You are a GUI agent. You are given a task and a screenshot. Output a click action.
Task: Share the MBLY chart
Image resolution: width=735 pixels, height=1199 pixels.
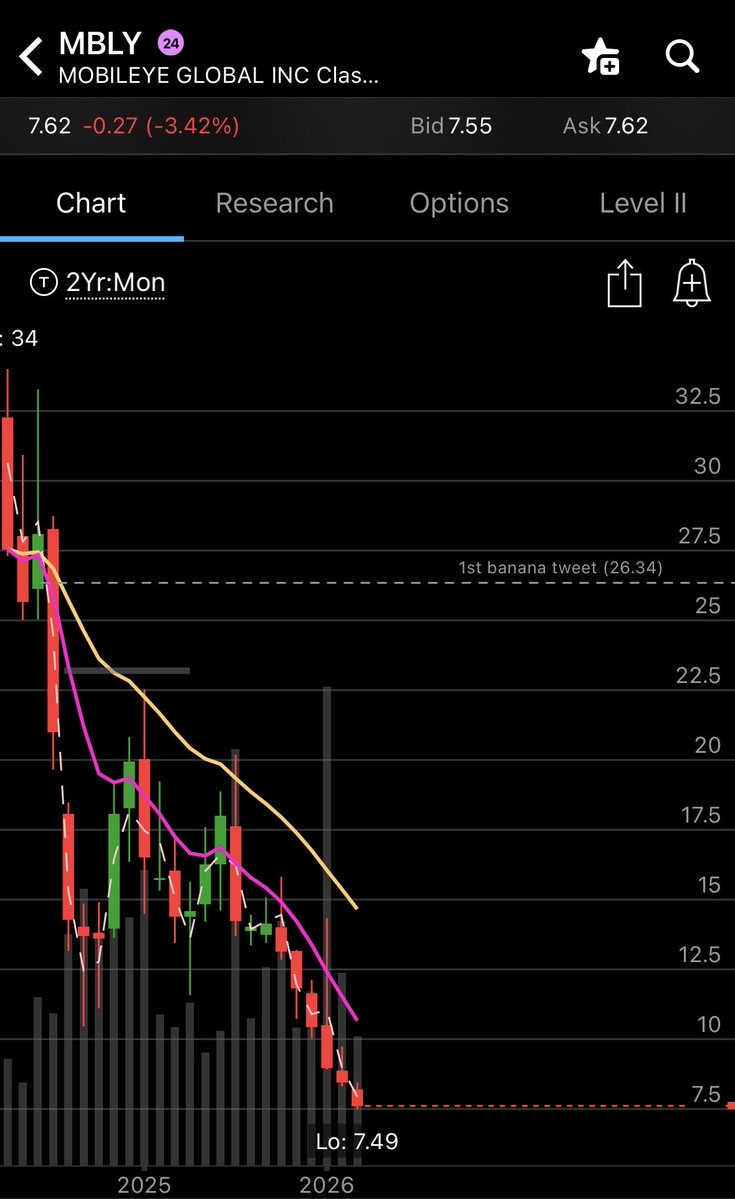624,283
